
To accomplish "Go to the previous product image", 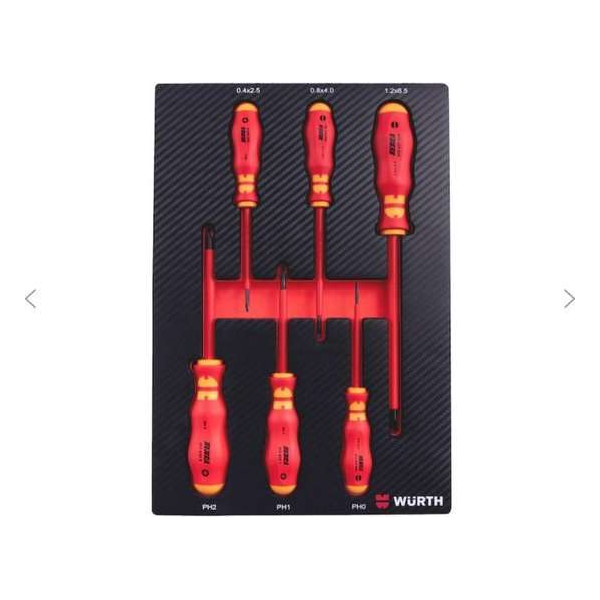I will (30, 298).
